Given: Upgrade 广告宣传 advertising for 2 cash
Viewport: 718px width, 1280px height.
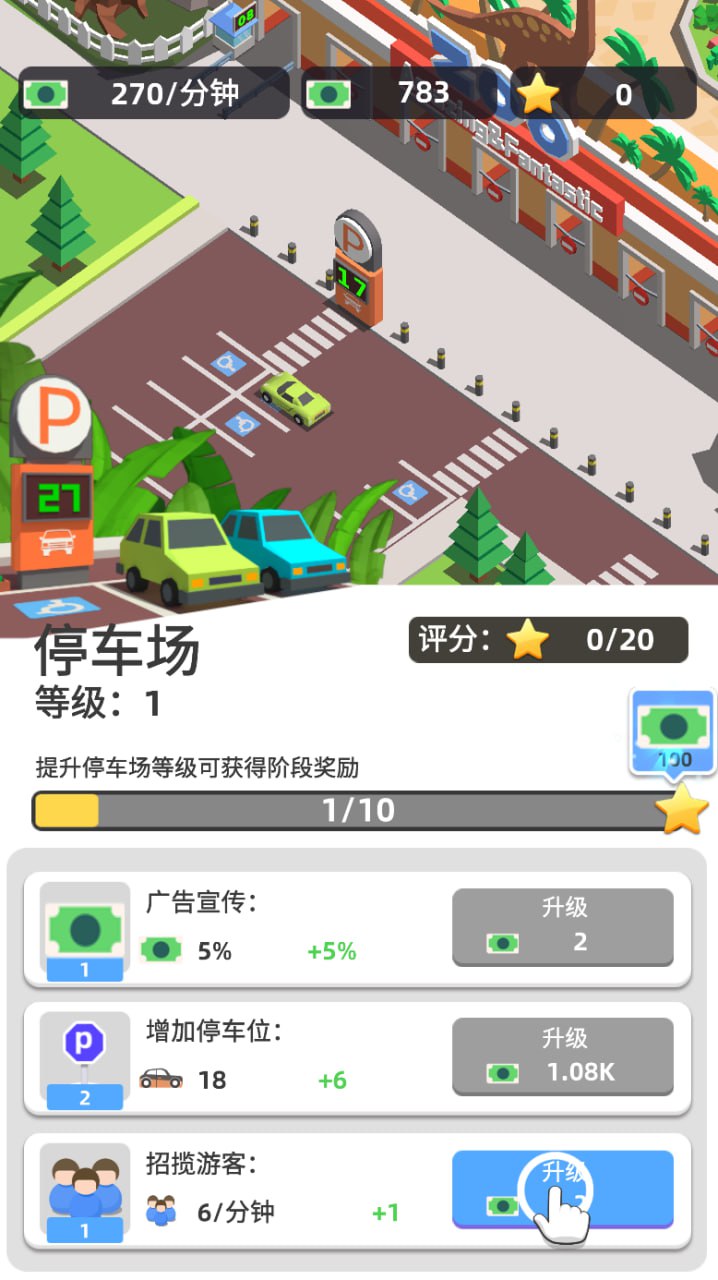Looking at the screenshot, I should (x=563, y=927).
